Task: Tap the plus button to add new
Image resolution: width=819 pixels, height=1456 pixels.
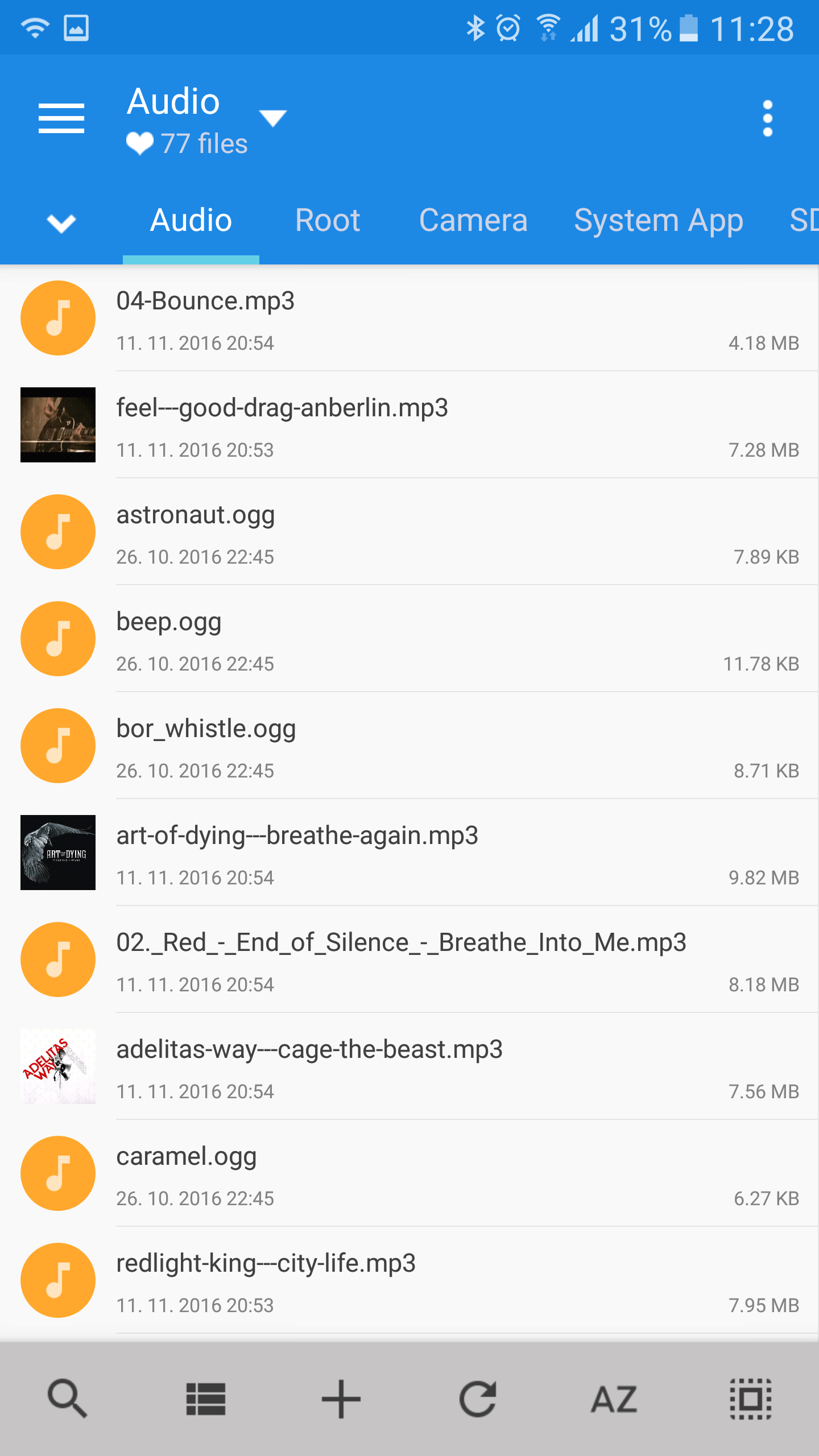Action: pyautogui.click(x=341, y=1399)
